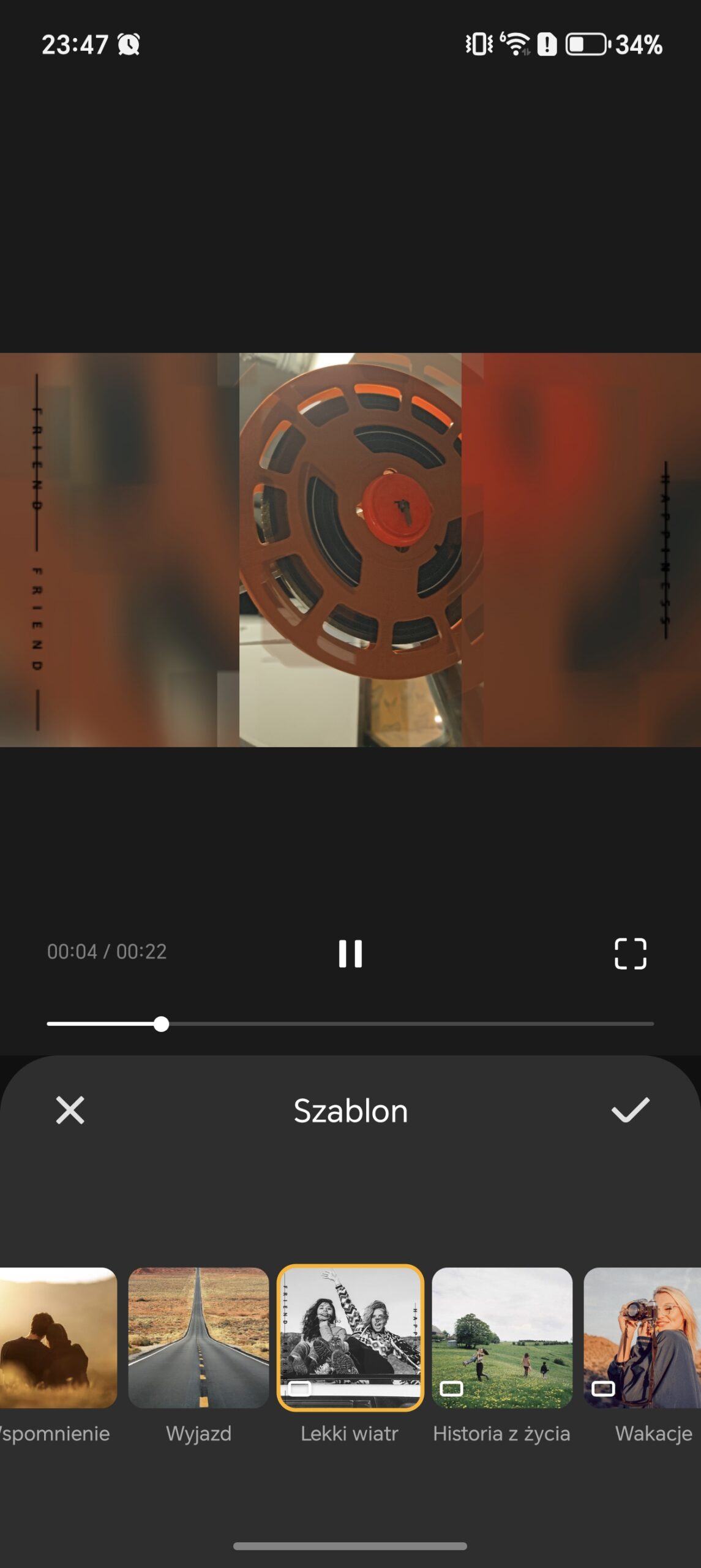Enter fullscreen preview mode
Image resolution: width=701 pixels, height=1568 pixels.
pyautogui.click(x=630, y=954)
